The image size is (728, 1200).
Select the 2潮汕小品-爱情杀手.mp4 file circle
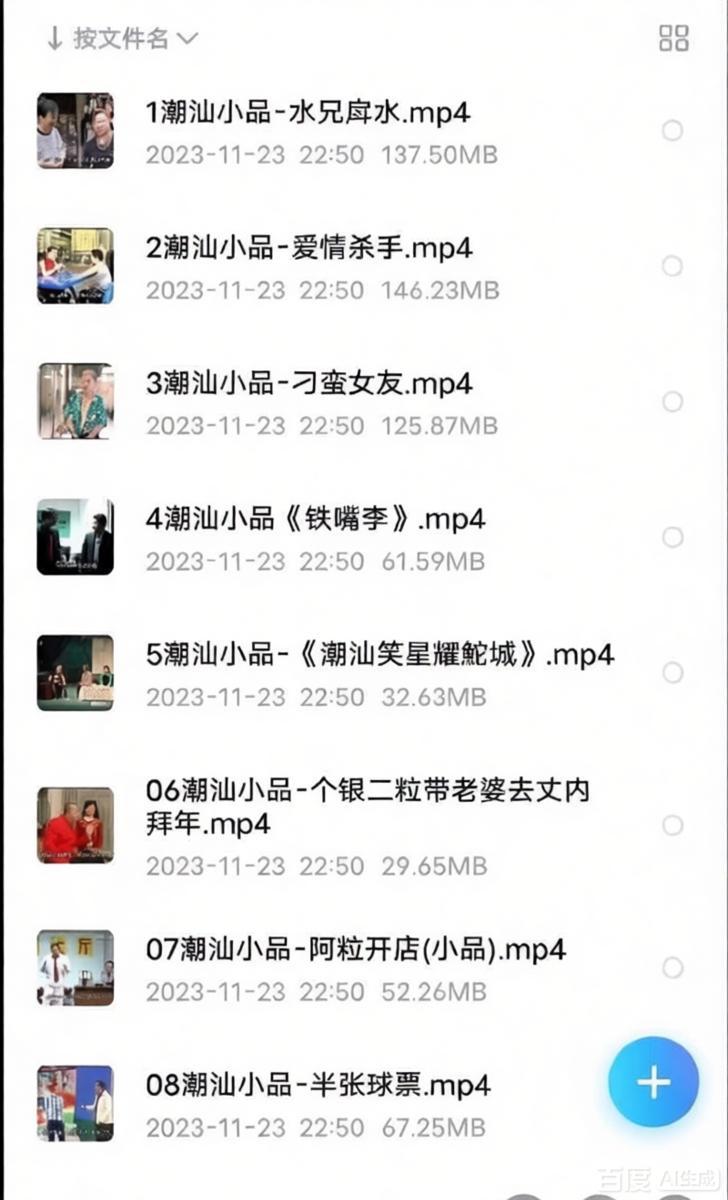coord(672,266)
